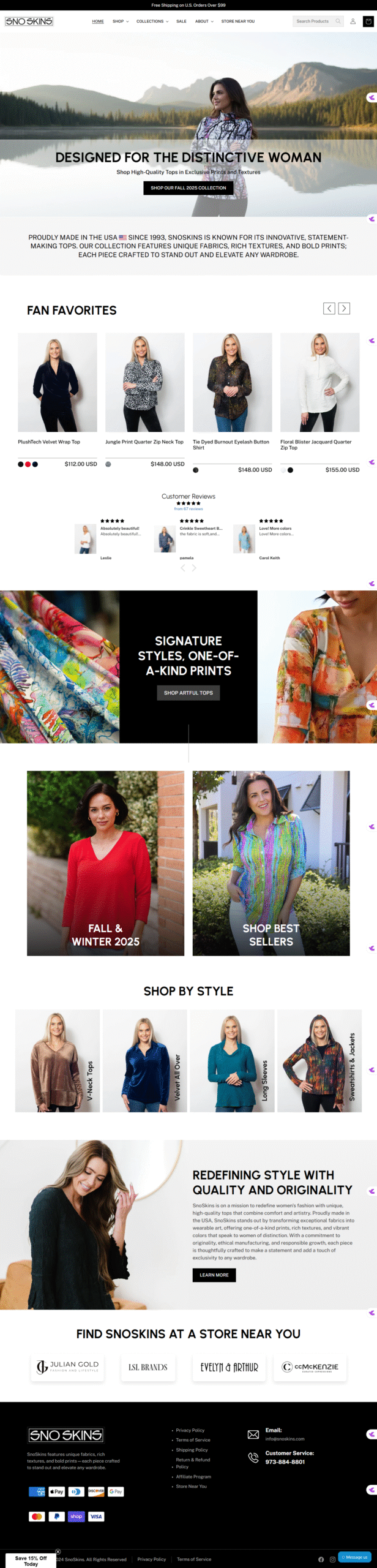Viewport: 377px width, 1568px height.
Task: Open the shopping cart icon
Action: 368,21
